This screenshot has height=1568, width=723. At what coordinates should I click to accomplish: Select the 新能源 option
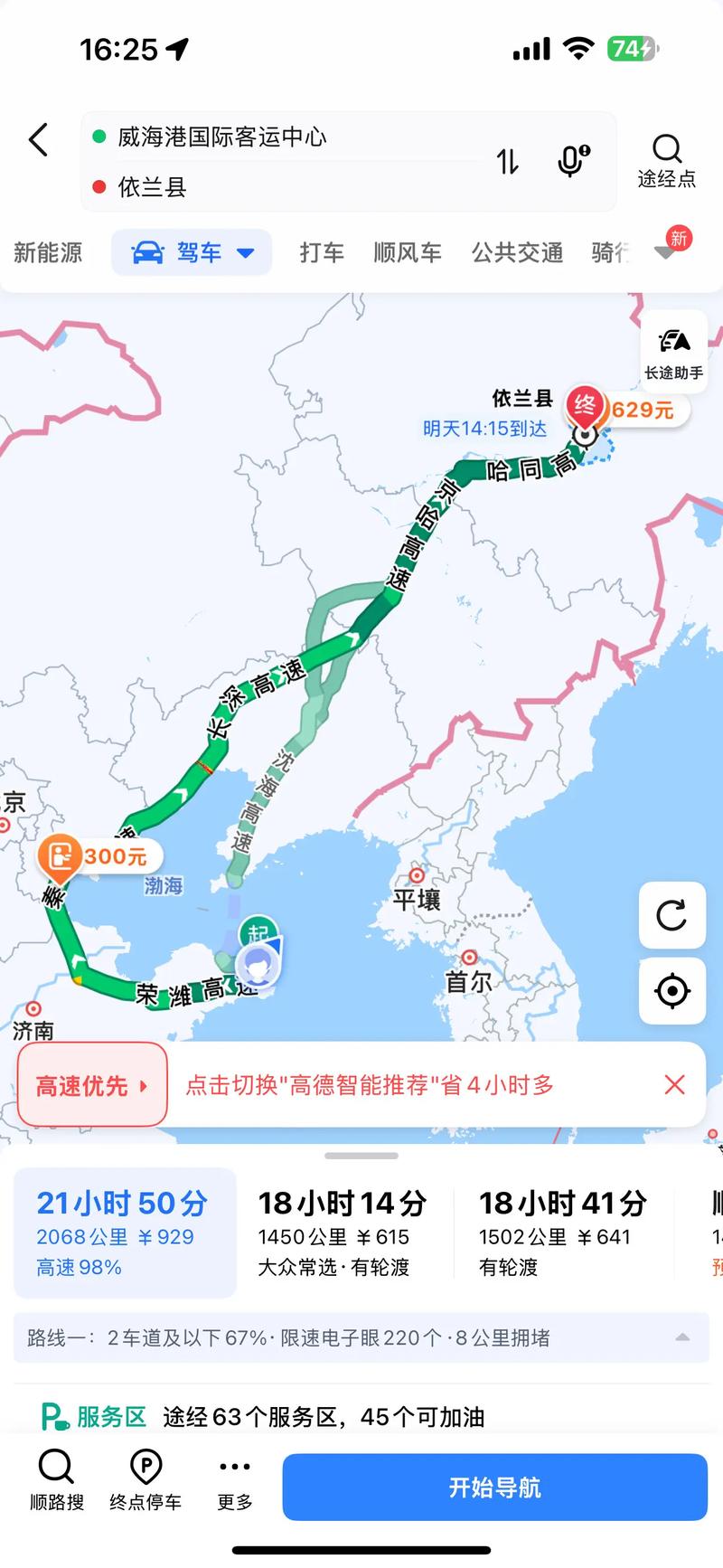point(49,253)
